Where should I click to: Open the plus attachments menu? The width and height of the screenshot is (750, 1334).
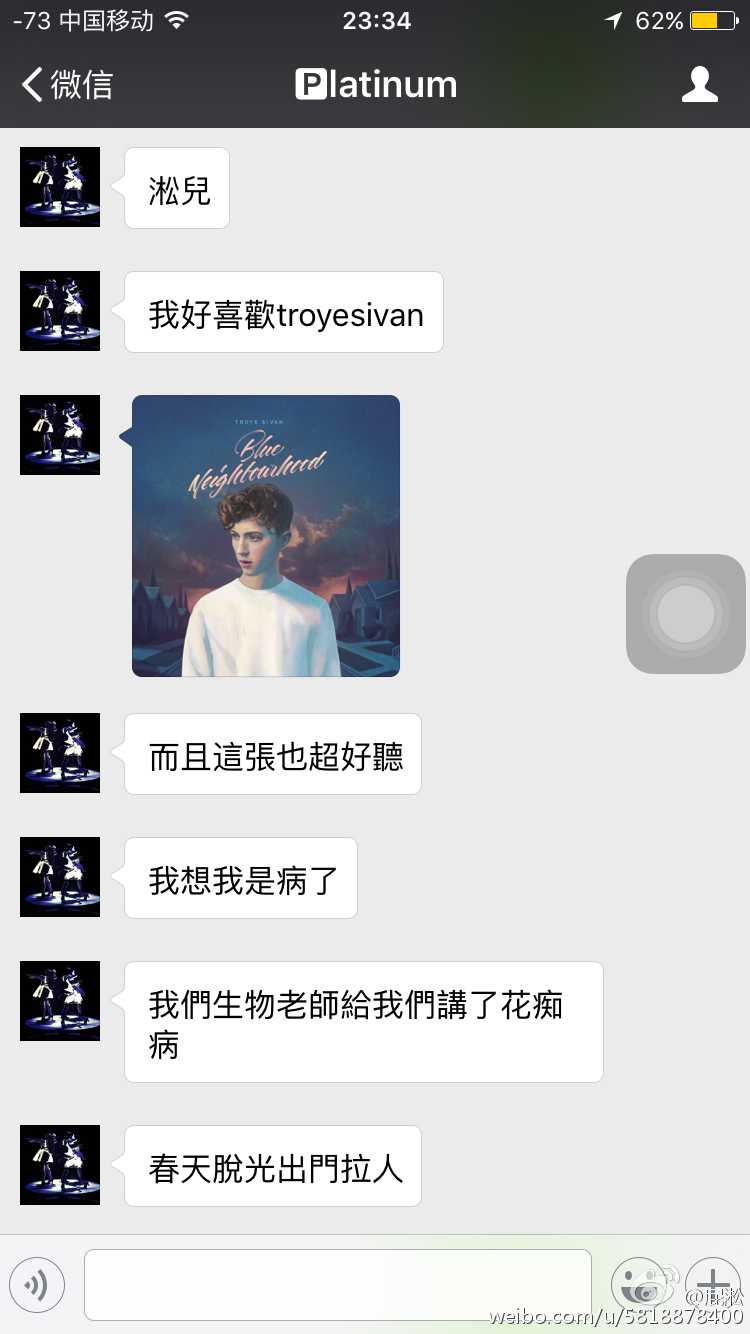(713, 1284)
